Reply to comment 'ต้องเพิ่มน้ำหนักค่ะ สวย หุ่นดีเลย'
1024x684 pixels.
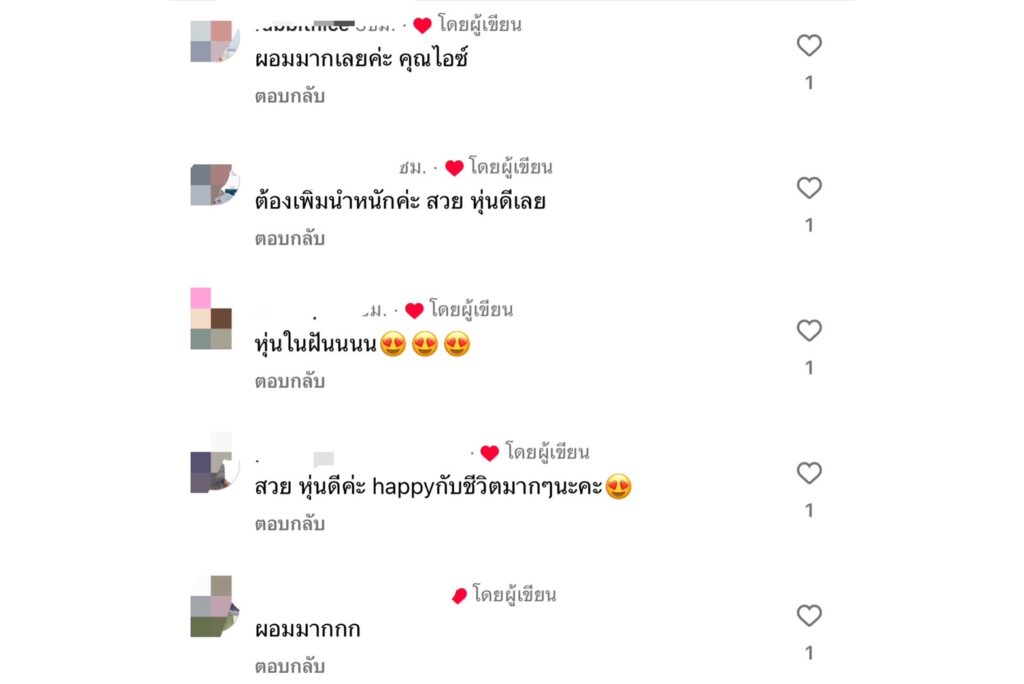pyautogui.click(x=289, y=239)
